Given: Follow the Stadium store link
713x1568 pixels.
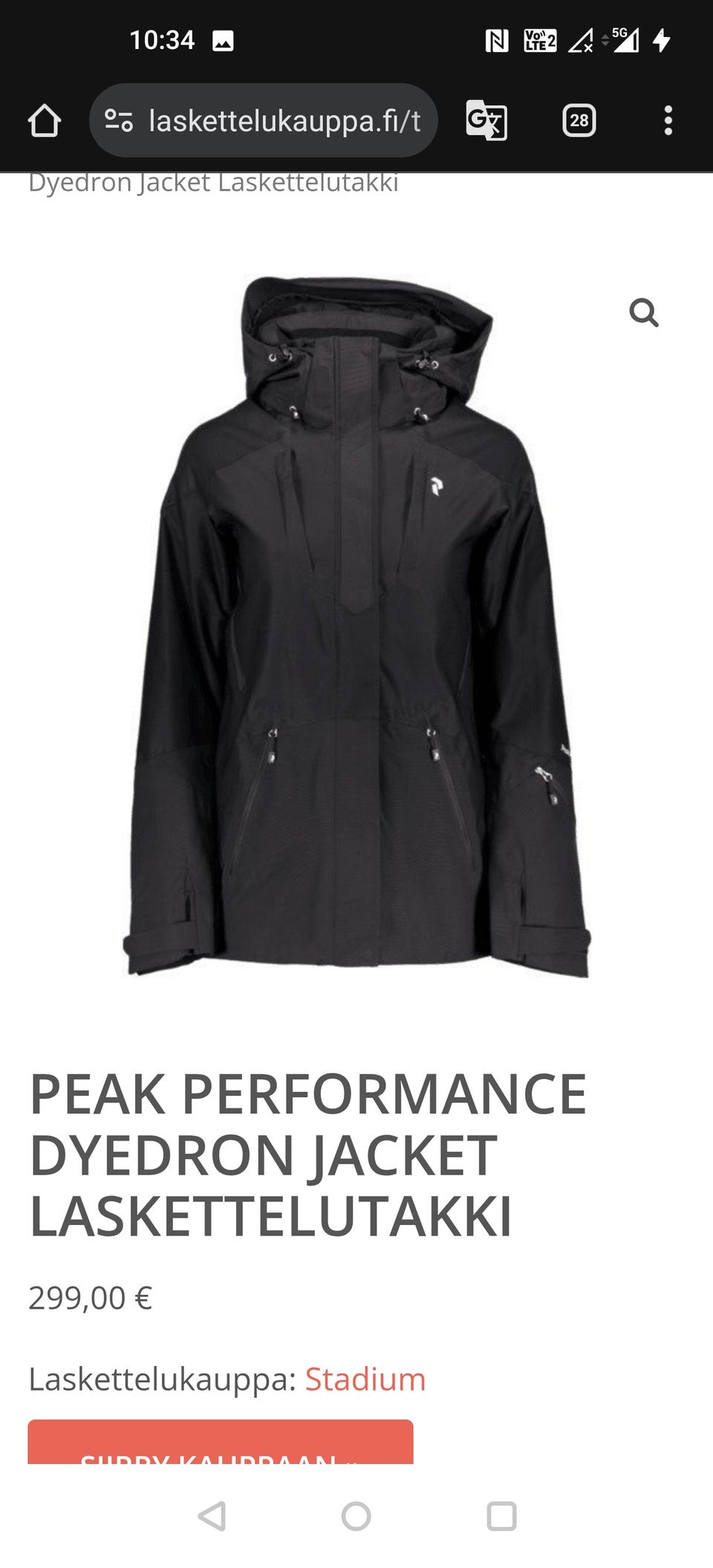Looking at the screenshot, I should tap(365, 1379).
